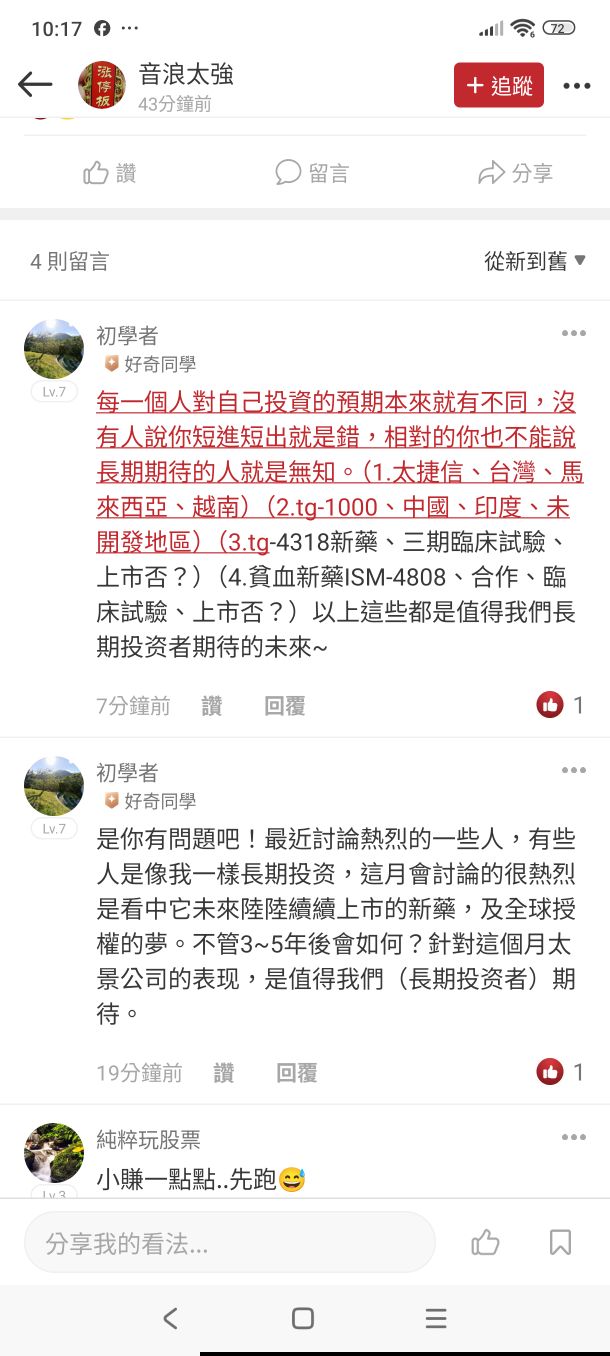Like the post with 讚 button
Image resolution: width=610 pixels, height=1356 pixels.
[x=110, y=173]
